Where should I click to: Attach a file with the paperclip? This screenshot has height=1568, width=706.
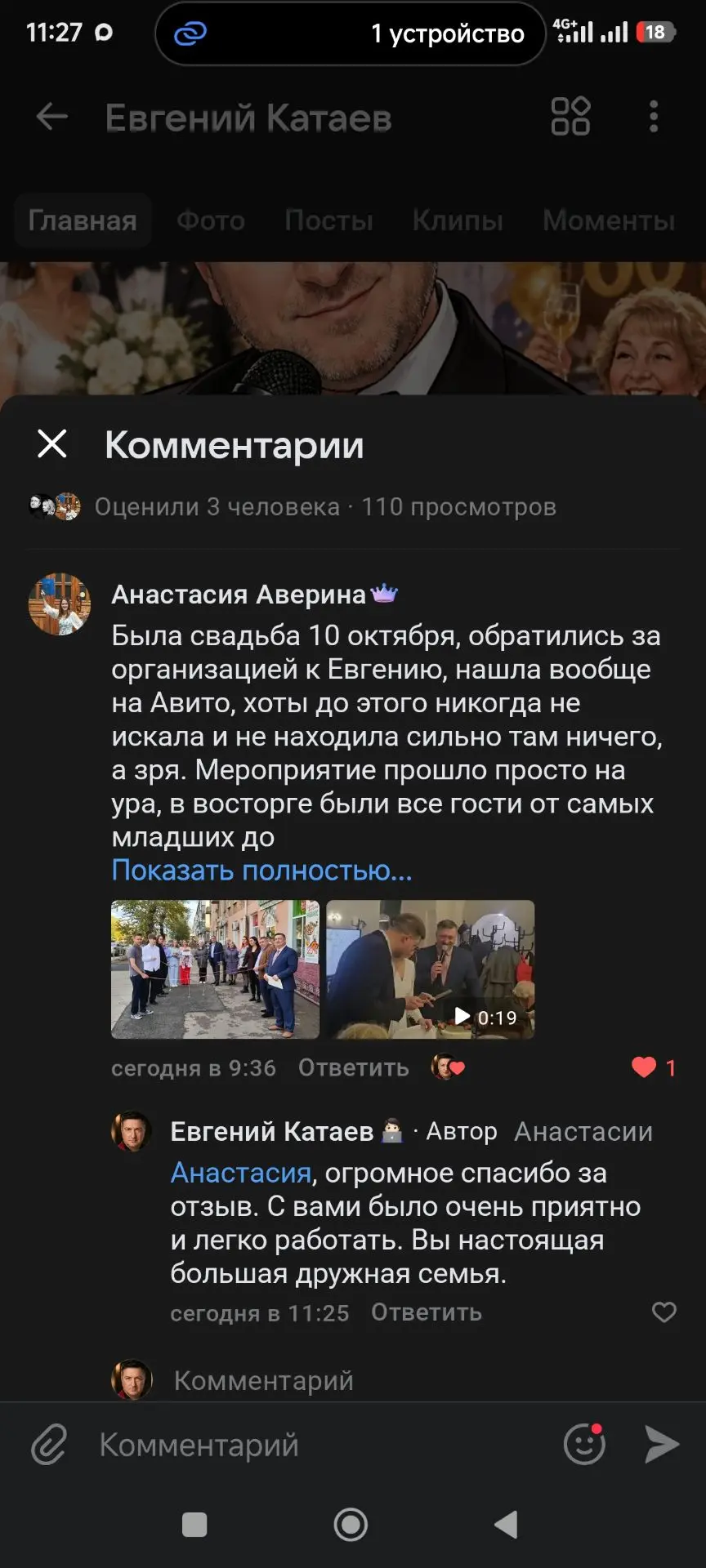(49, 1445)
